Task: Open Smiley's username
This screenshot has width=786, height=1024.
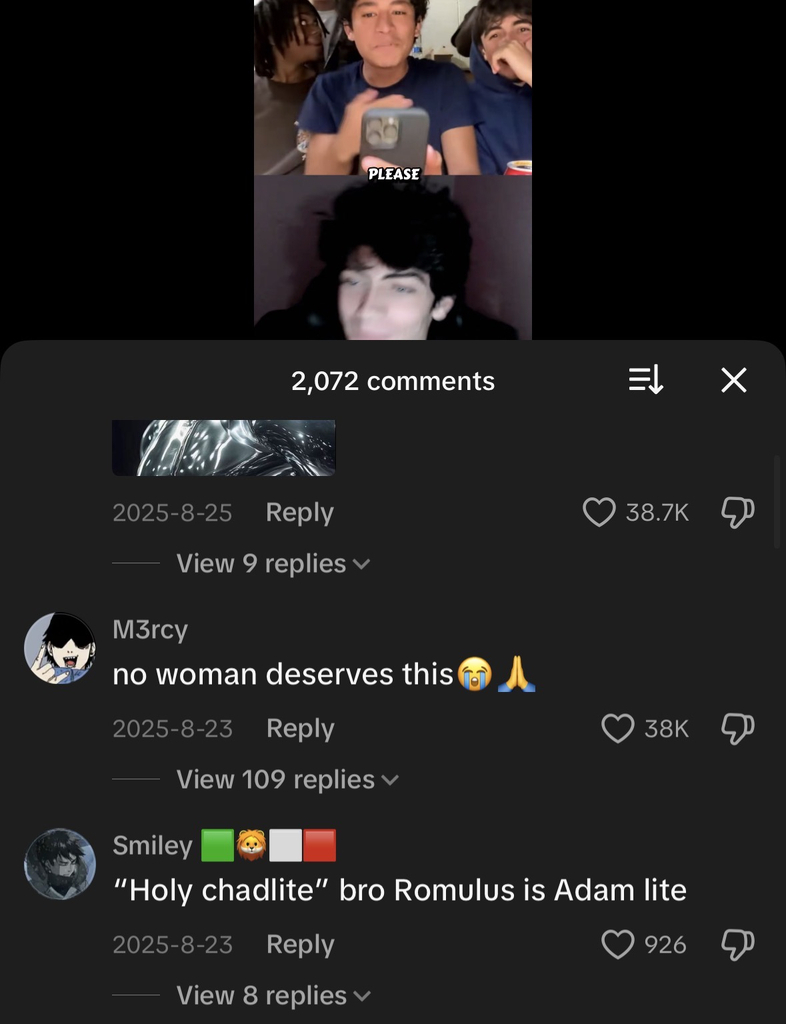Action: [x=152, y=845]
